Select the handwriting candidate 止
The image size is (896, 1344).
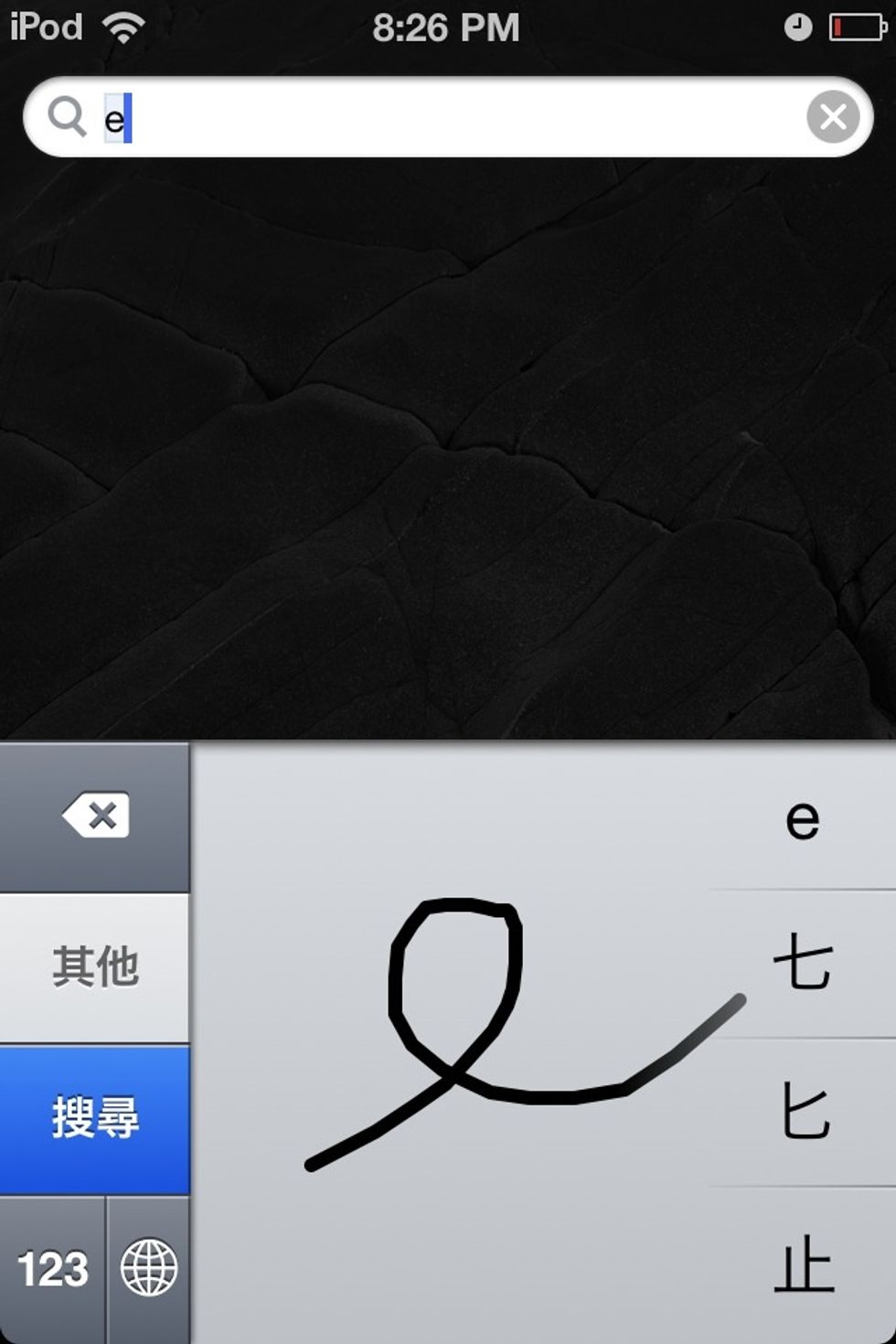click(803, 1265)
